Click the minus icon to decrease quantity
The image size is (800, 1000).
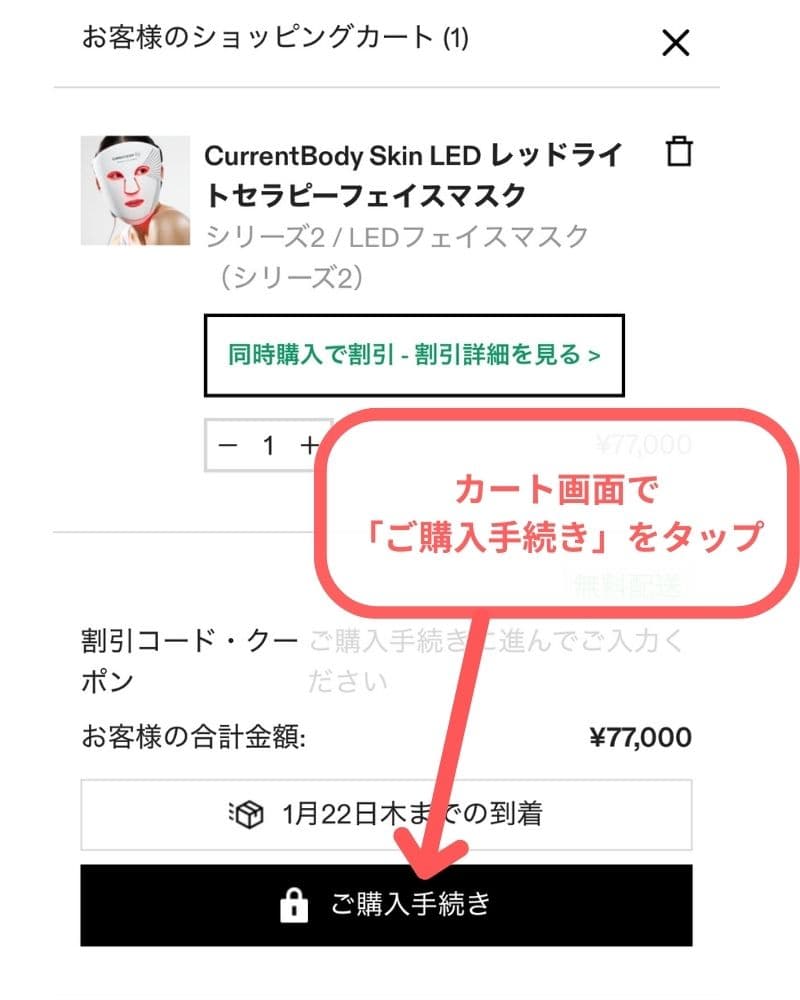click(228, 447)
